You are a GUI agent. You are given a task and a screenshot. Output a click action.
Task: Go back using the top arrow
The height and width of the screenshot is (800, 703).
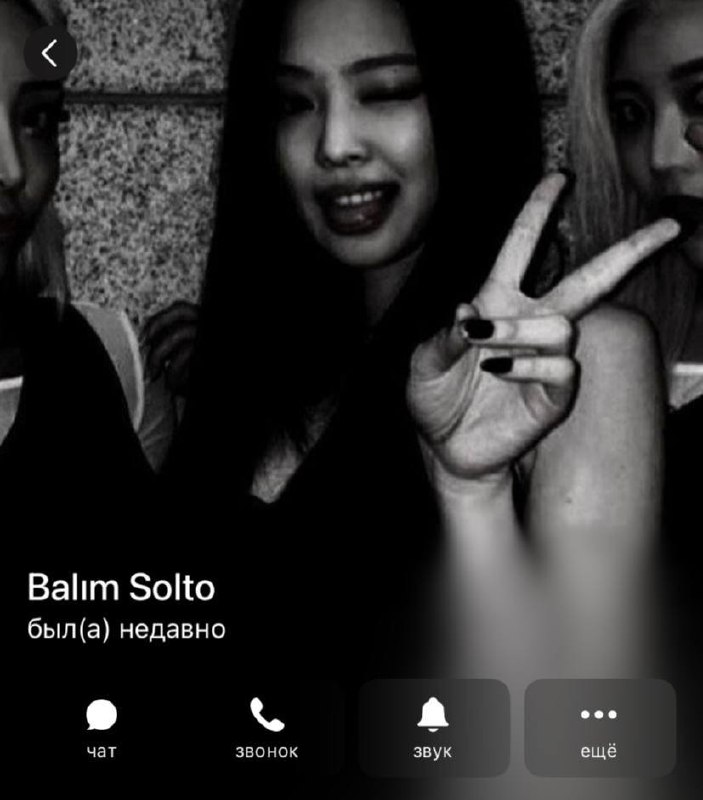coord(50,51)
